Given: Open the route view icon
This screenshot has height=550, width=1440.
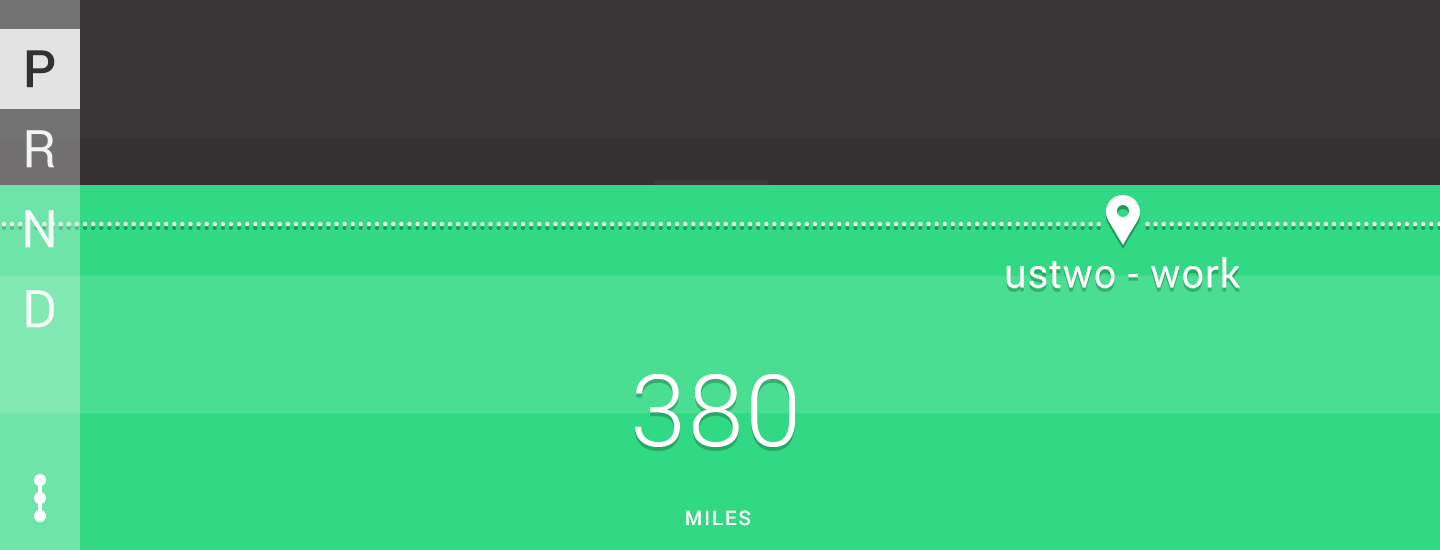Looking at the screenshot, I should (40, 497).
